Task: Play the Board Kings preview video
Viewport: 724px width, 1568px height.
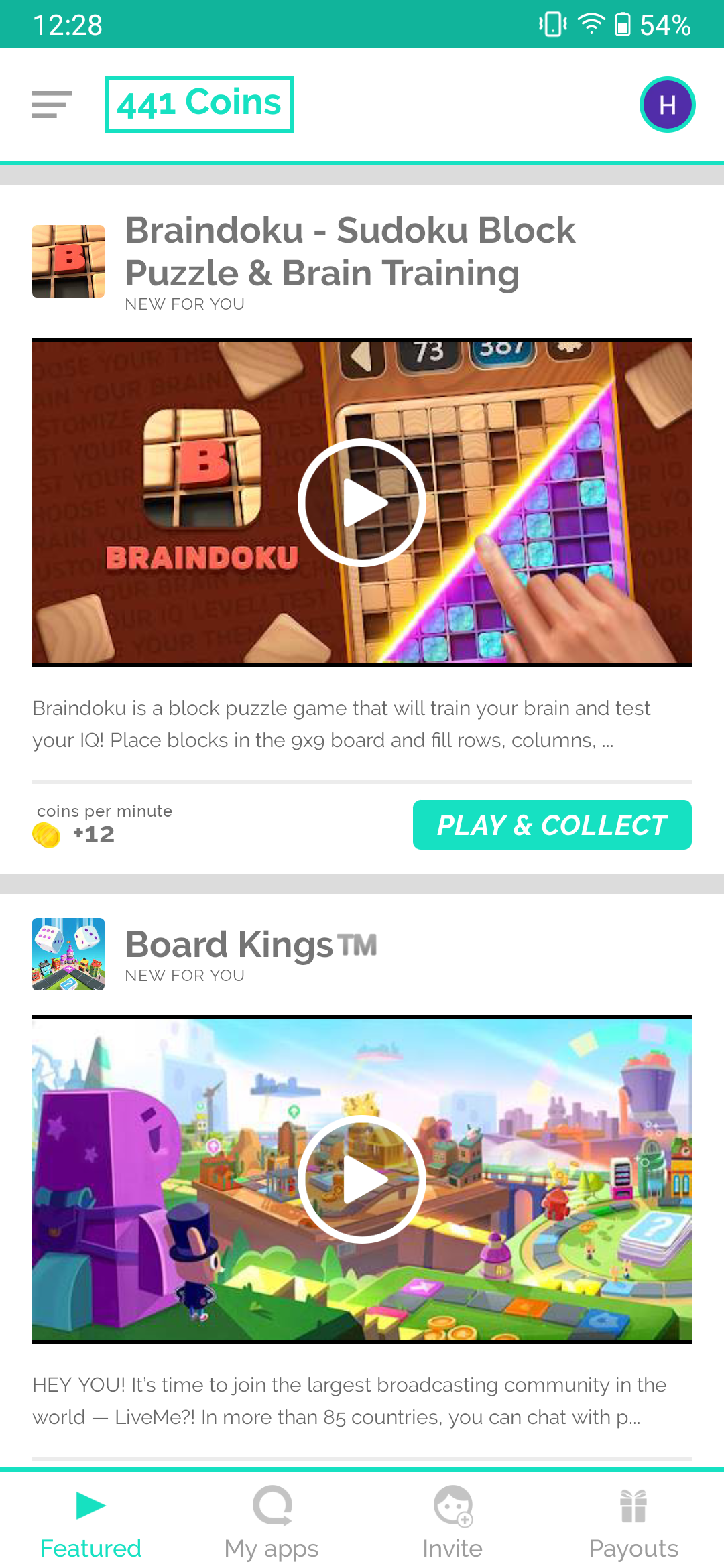Action: [362, 1179]
